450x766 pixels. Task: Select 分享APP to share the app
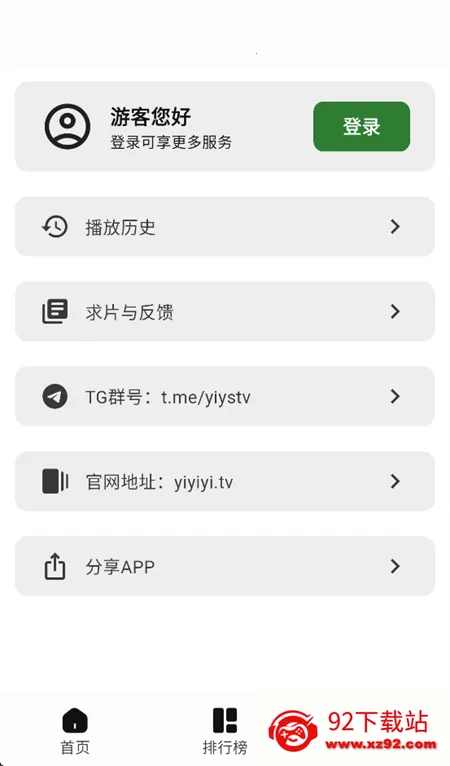[x=225, y=566]
